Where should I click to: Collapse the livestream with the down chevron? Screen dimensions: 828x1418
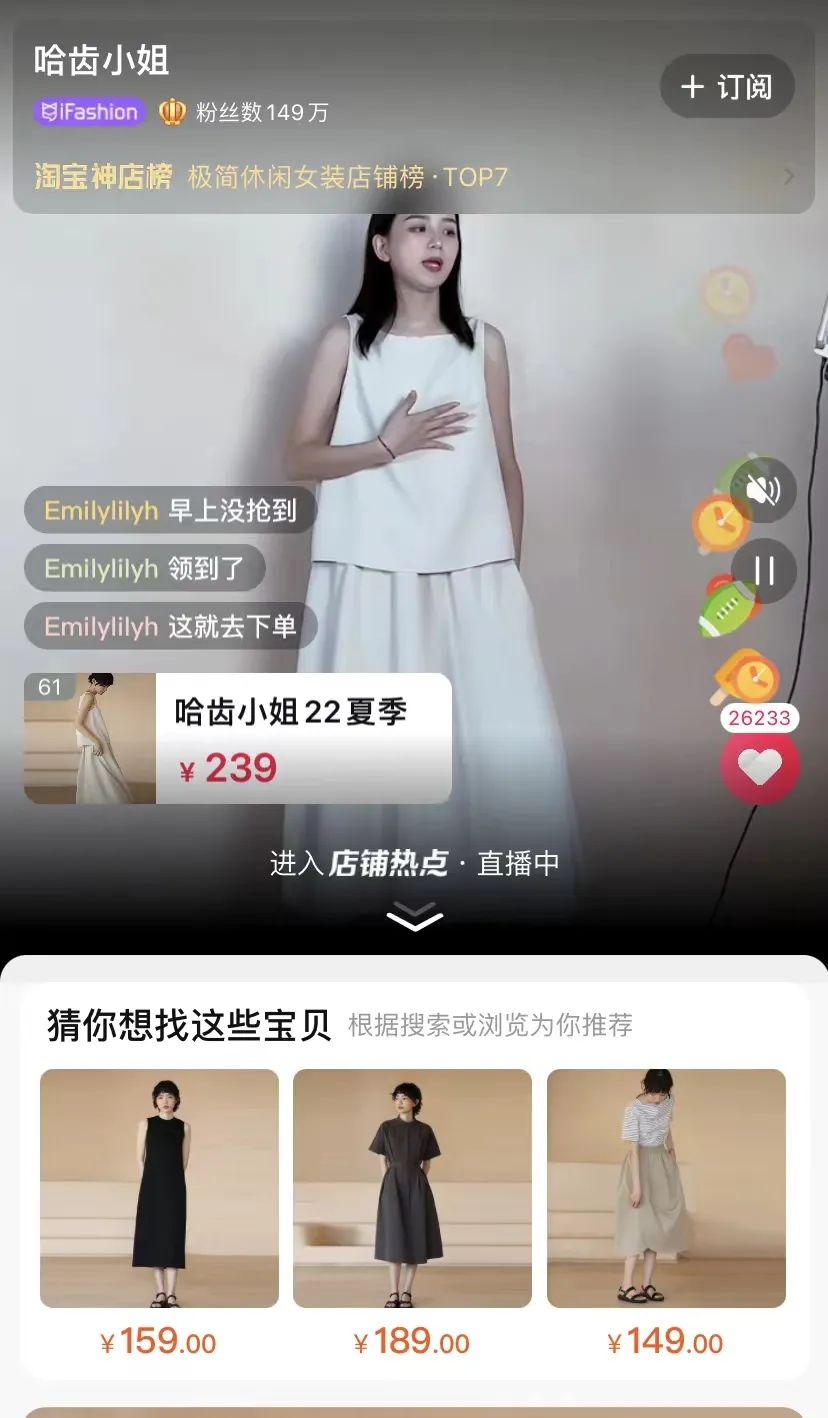point(414,917)
